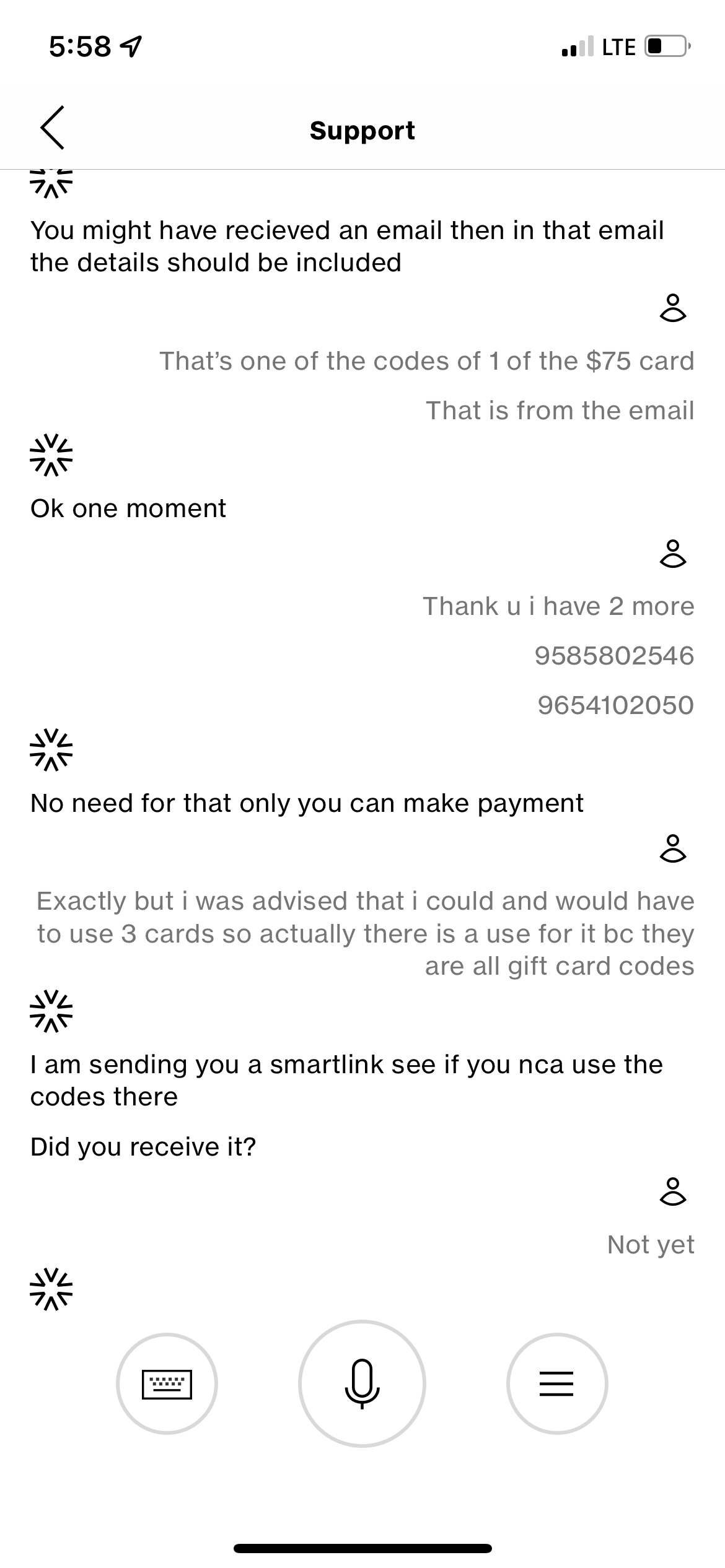This screenshot has height=1568, width=725.
Task: Open the keyboard input mode
Action: 167,1383
